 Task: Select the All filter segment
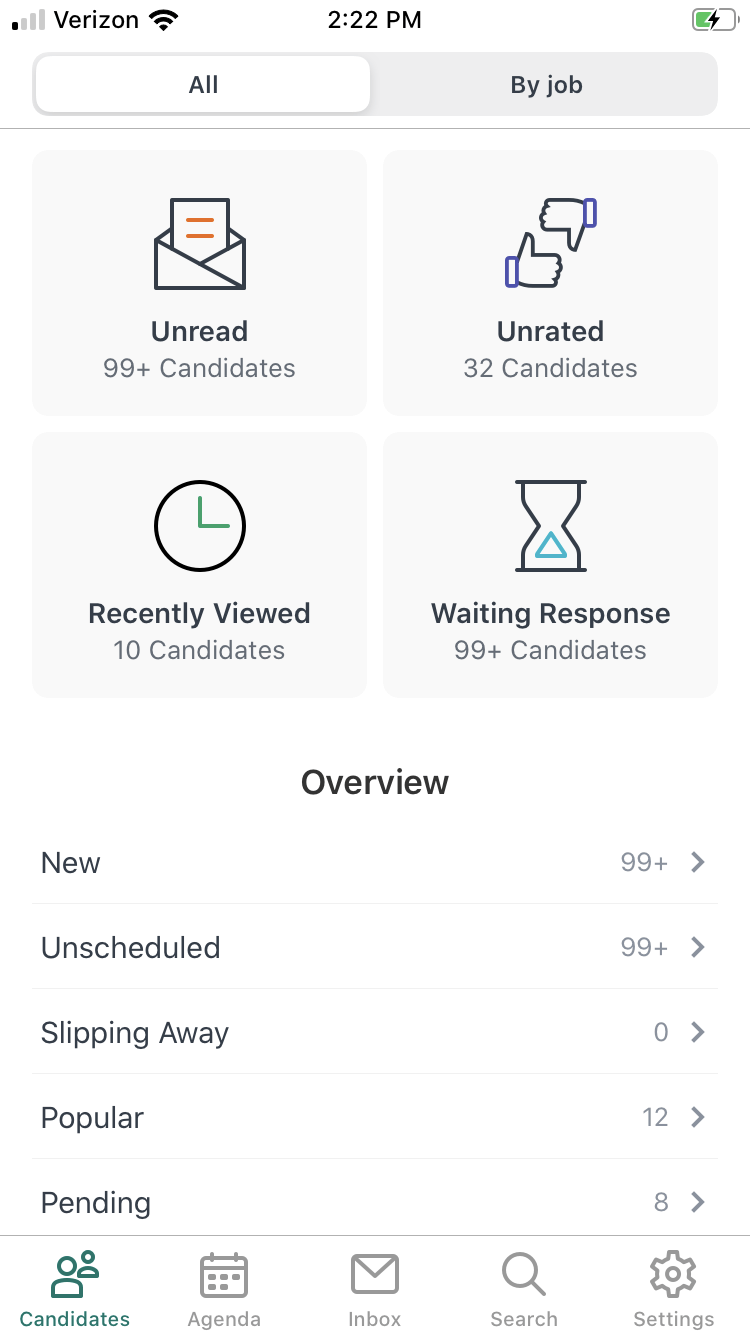click(203, 84)
